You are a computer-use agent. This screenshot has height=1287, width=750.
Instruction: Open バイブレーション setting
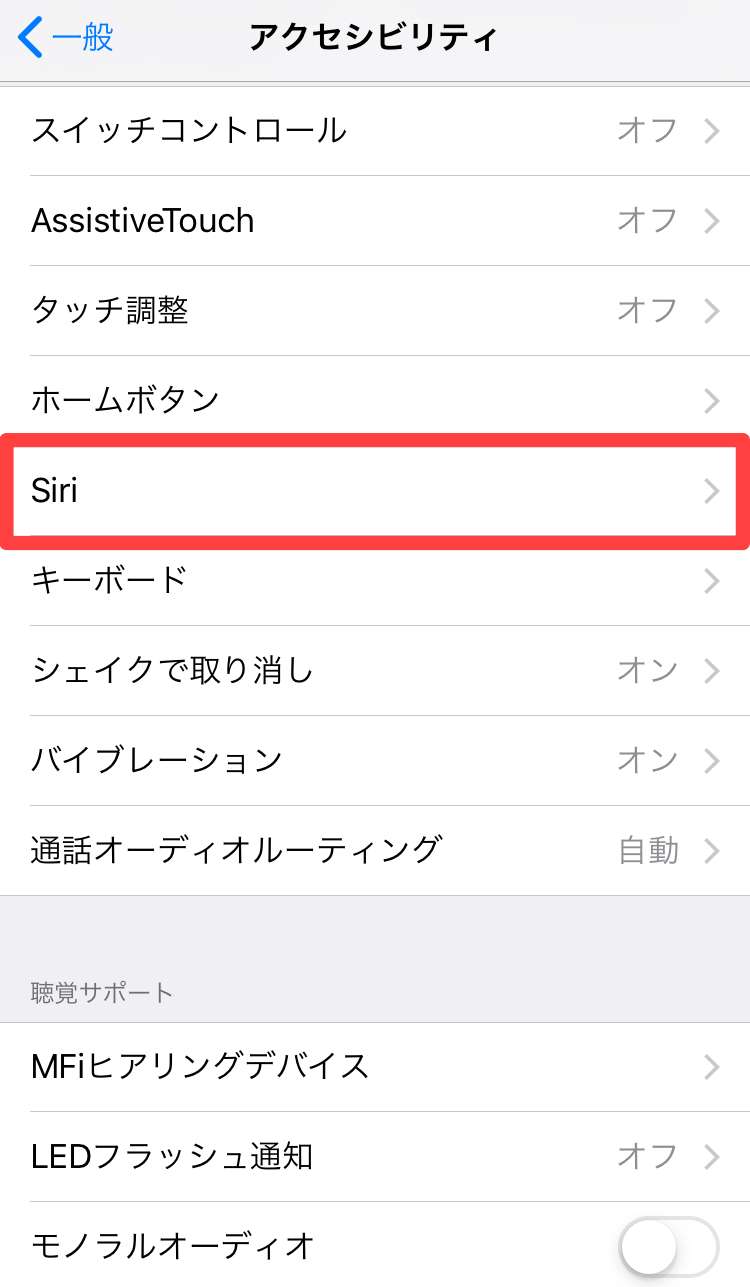point(375,761)
